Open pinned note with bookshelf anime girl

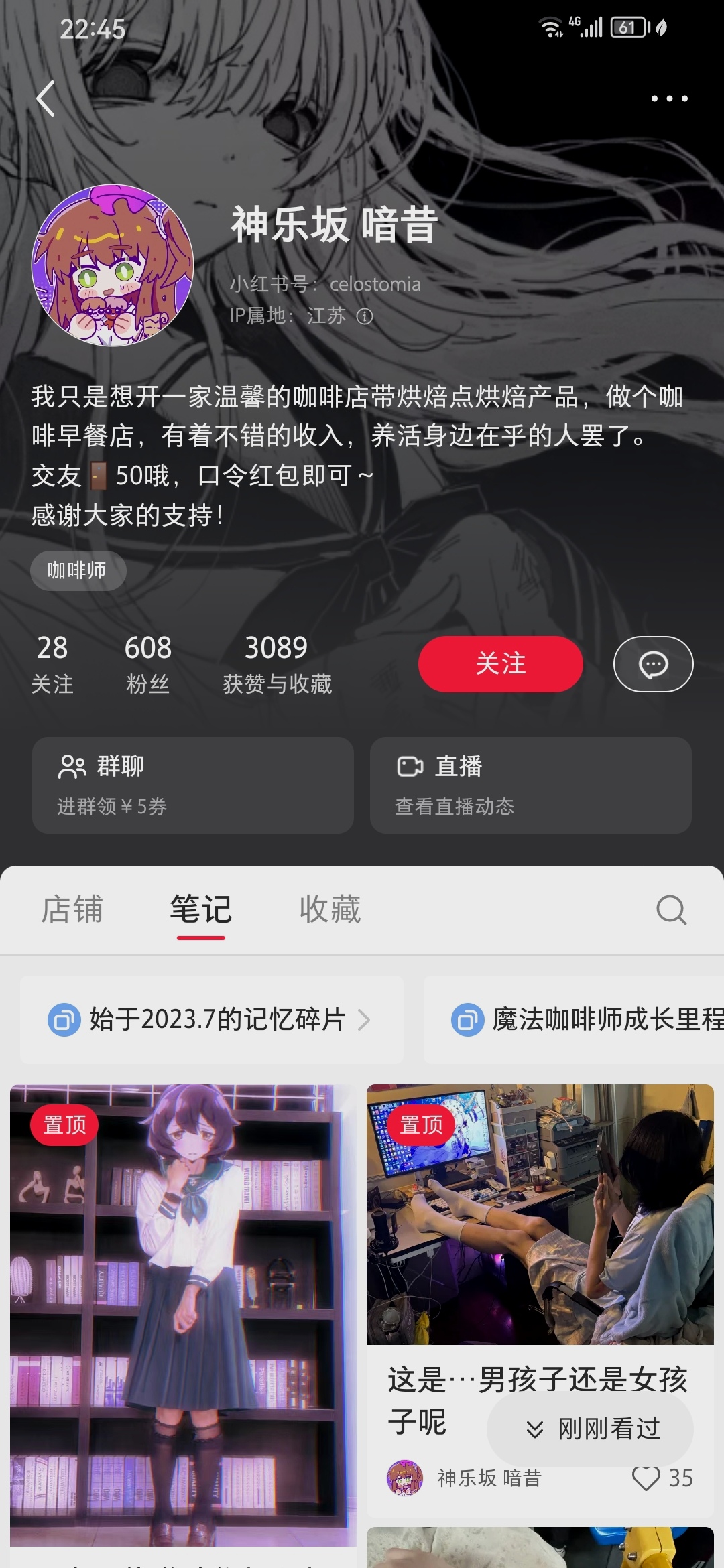point(182,1313)
